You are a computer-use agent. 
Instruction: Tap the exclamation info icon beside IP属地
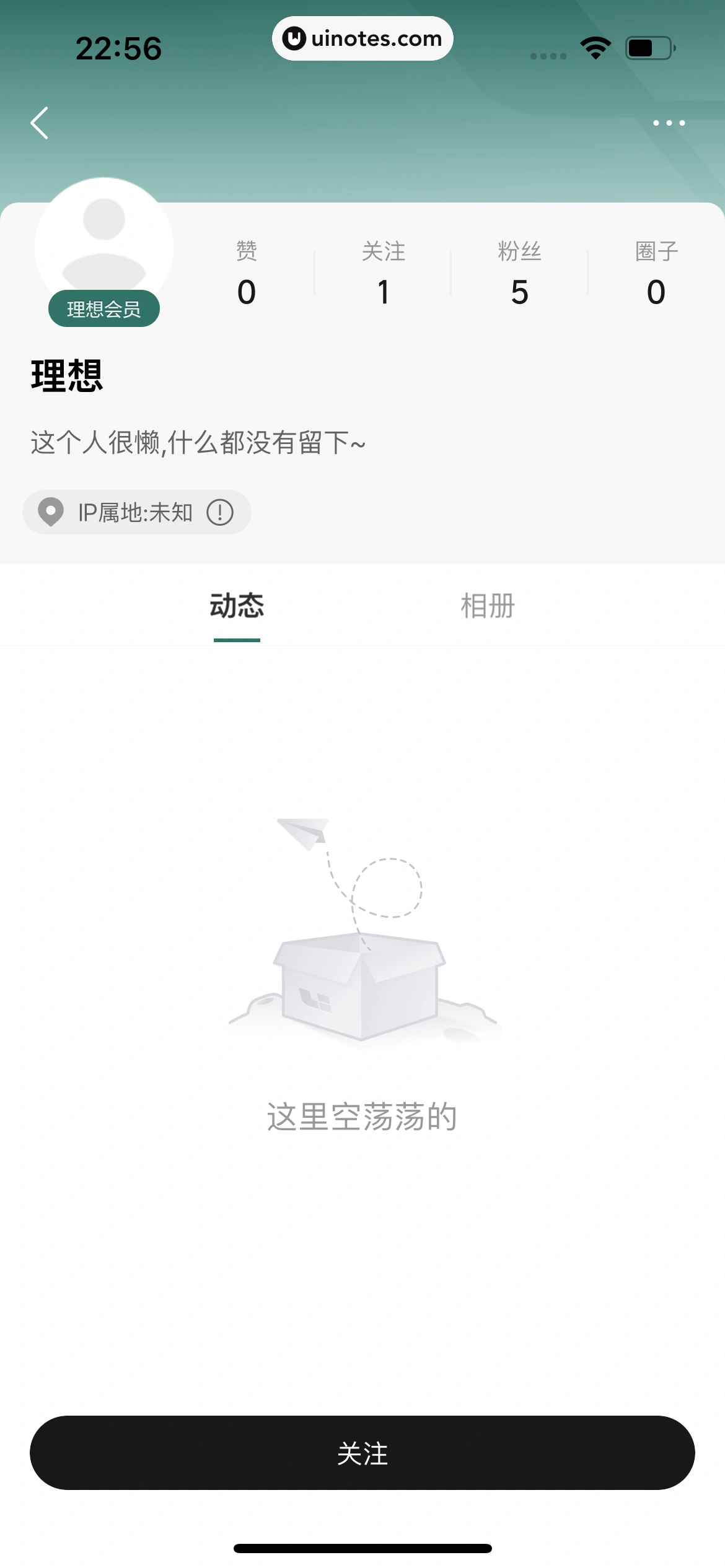[x=220, y=512]
